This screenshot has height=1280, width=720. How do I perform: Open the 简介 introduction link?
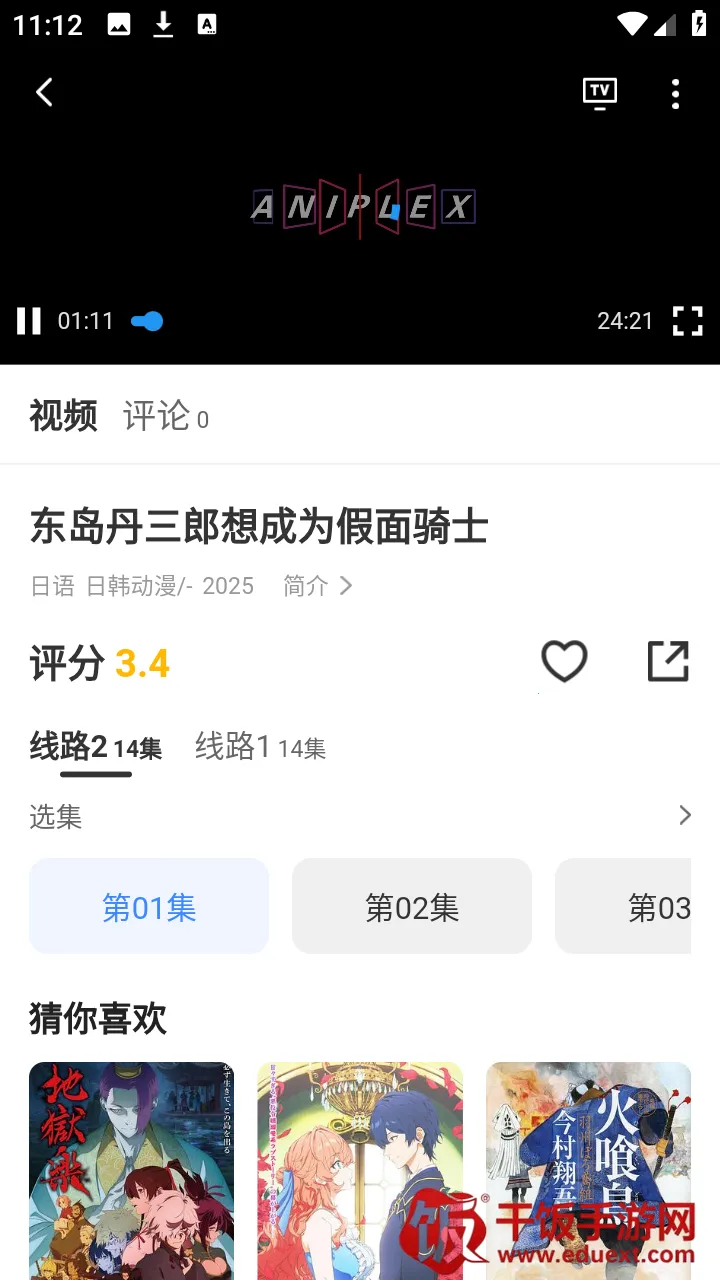pyautogui.click(x=317, y=586)
